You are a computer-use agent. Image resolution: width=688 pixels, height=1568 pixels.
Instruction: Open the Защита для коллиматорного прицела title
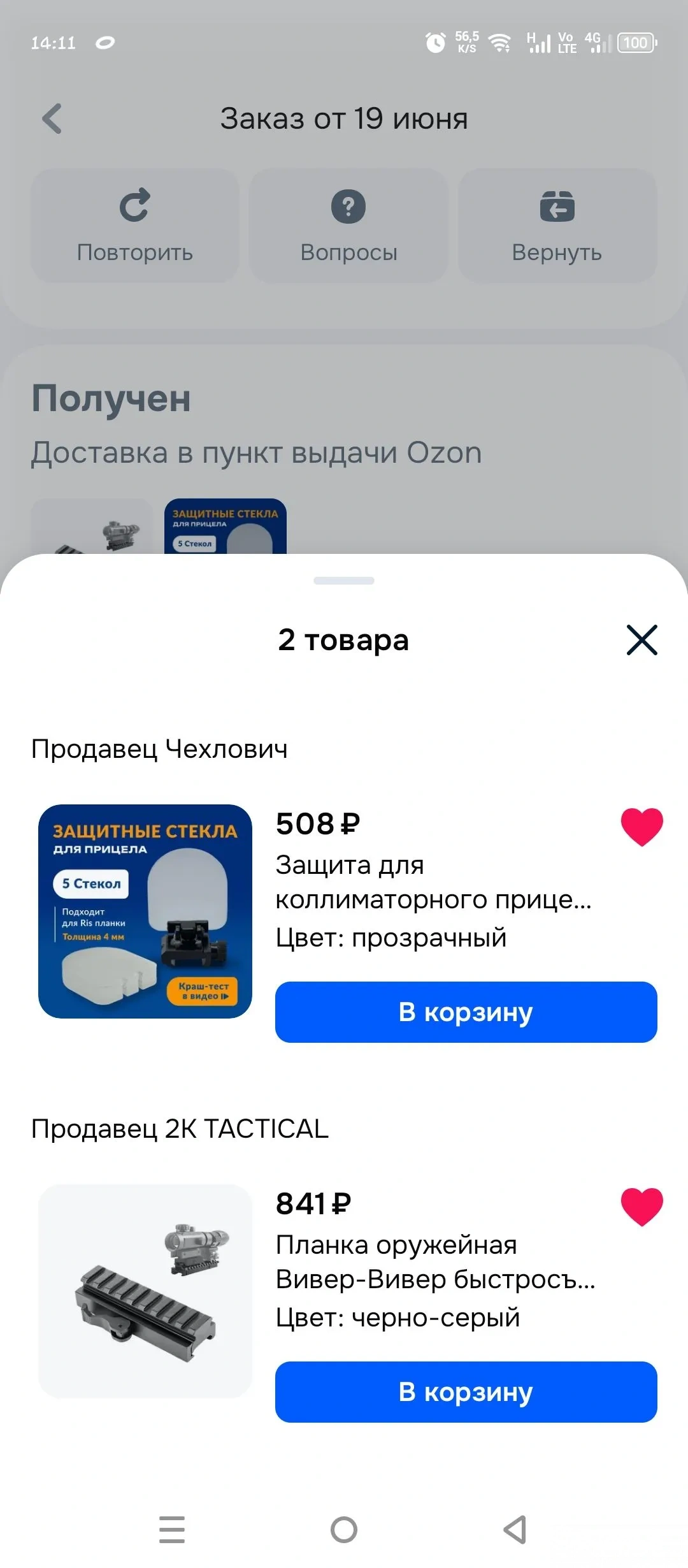tap(433, 882)
